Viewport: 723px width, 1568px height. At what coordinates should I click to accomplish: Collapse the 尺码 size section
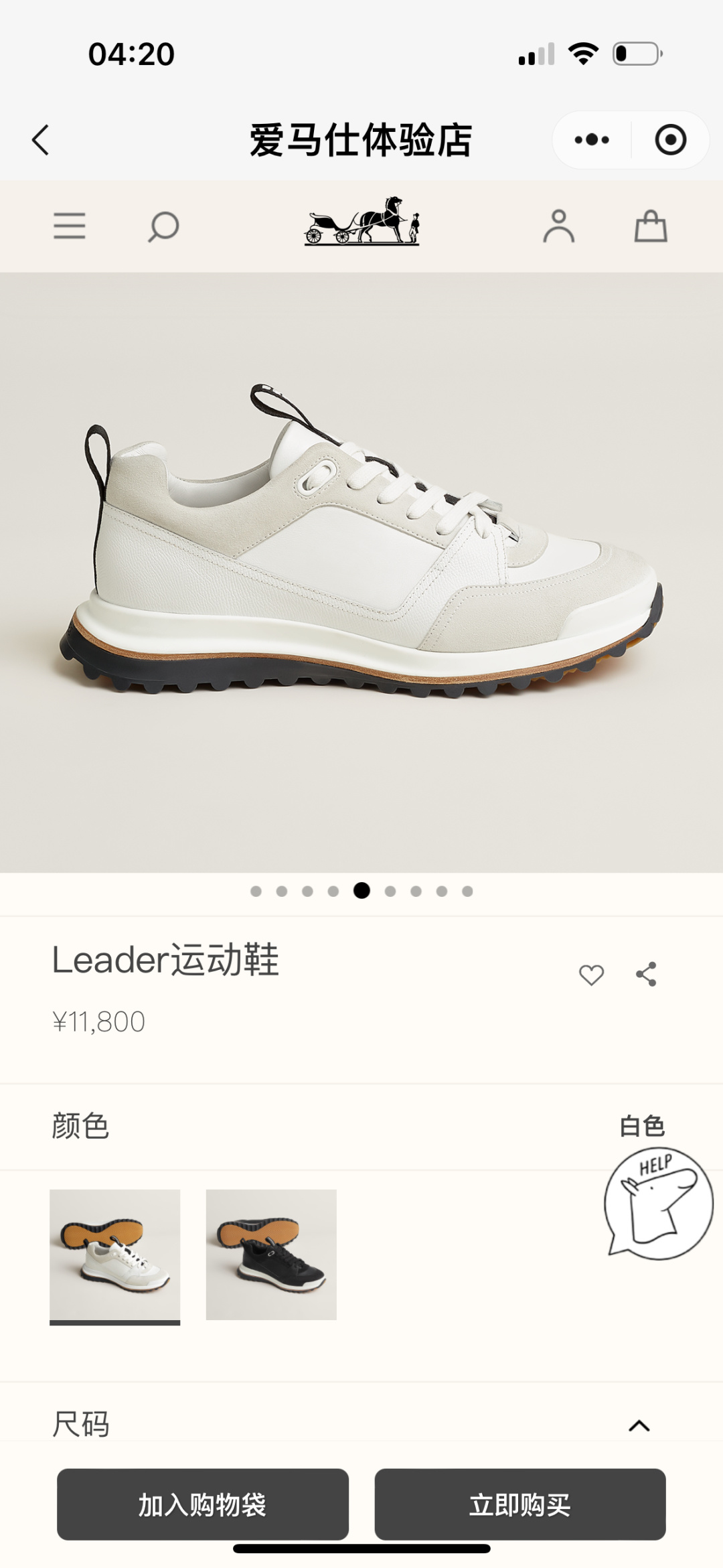tap(639, 1425)
